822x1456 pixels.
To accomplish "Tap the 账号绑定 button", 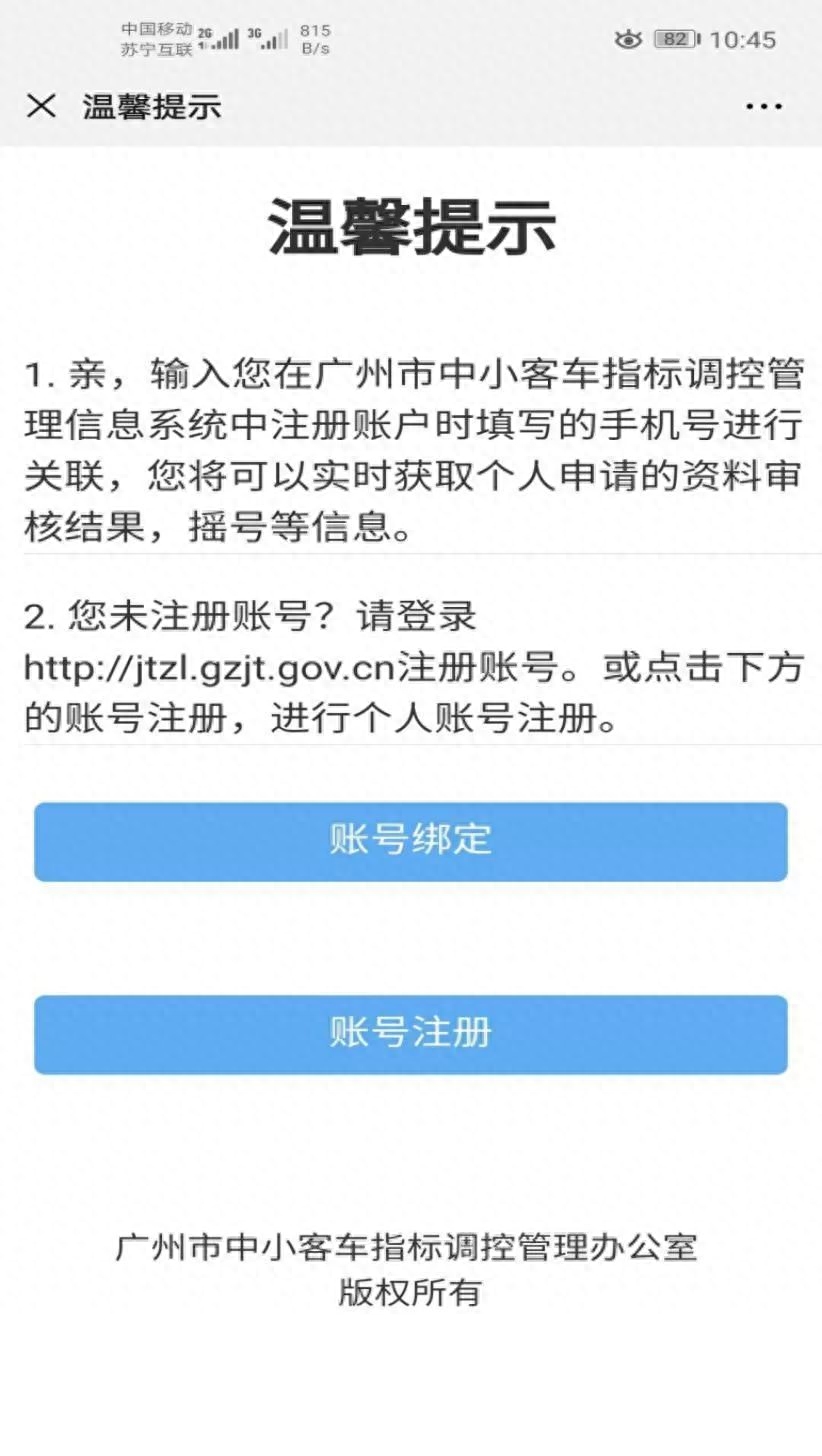I will [411, 841].
